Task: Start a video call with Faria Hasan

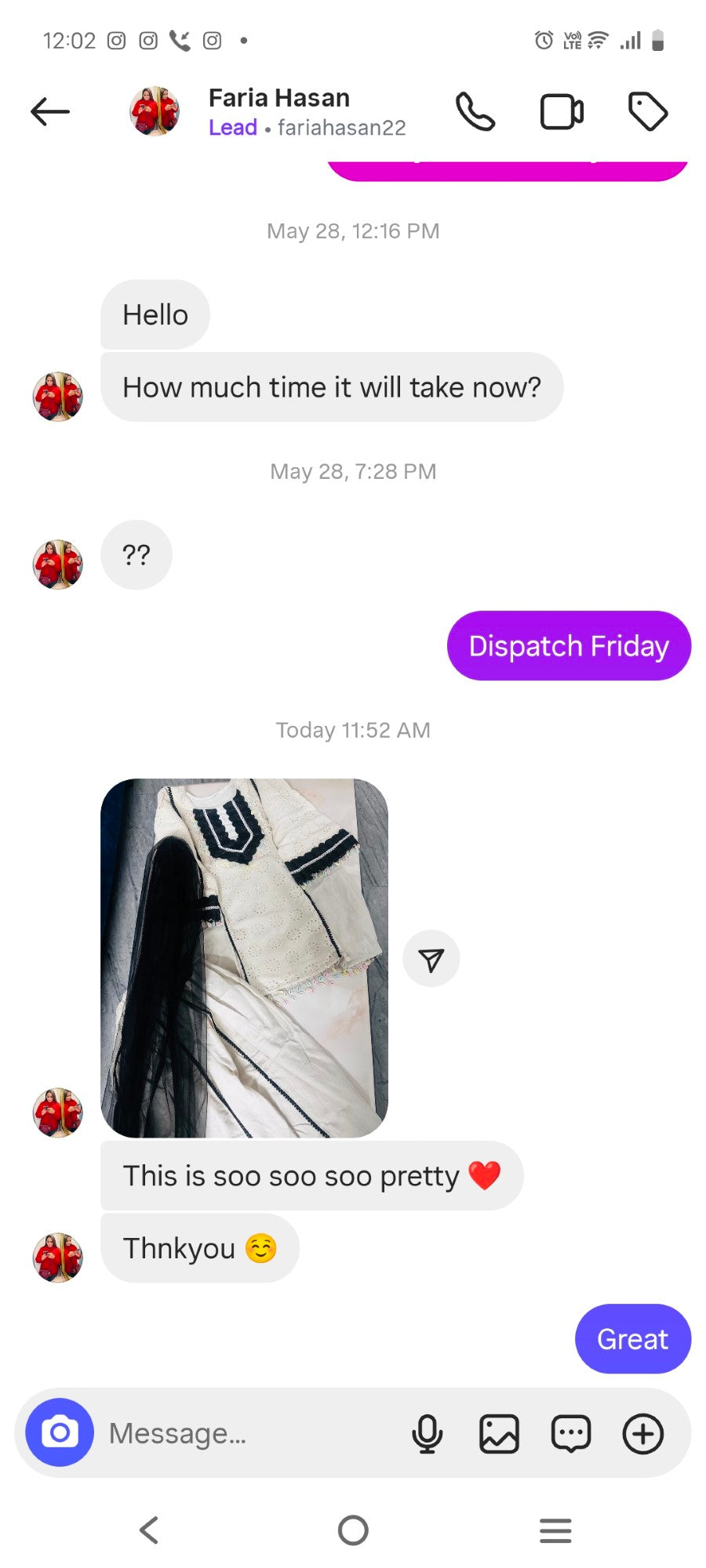Action: (562, 111)
